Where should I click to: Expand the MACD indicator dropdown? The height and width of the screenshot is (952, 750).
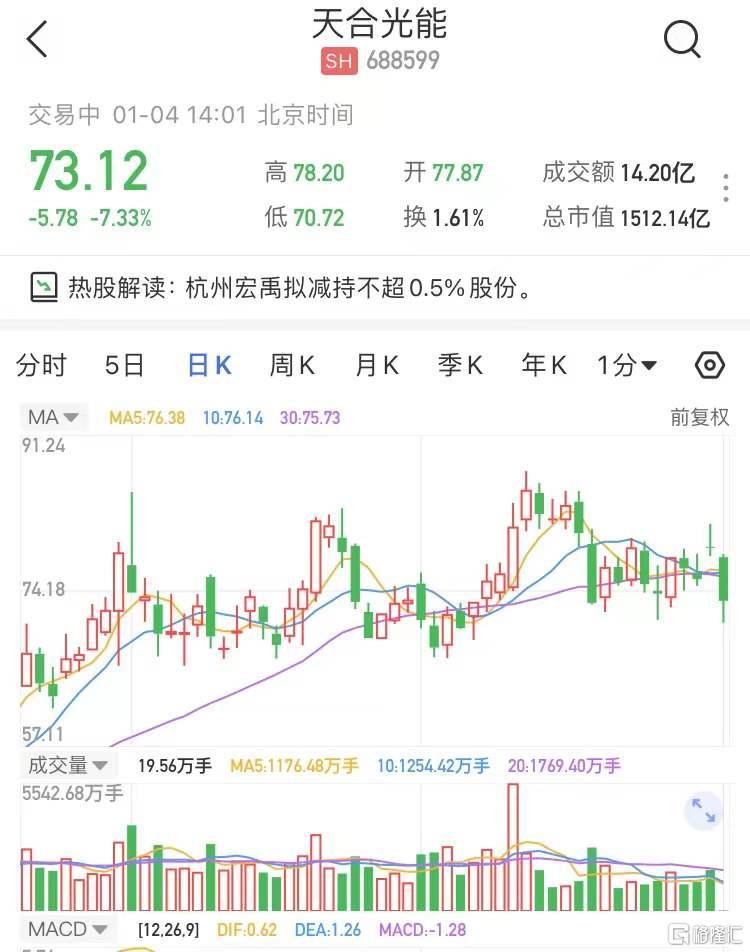click(69, 930)
